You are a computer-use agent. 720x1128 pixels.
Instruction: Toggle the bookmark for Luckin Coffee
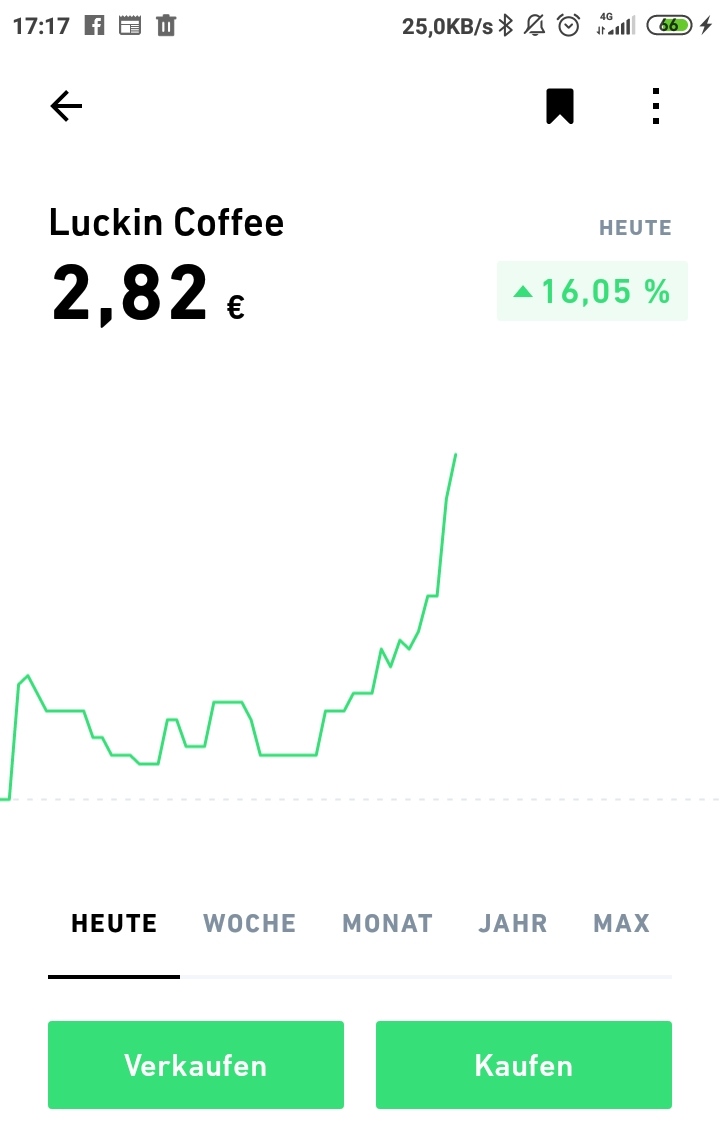click(560, 106)
